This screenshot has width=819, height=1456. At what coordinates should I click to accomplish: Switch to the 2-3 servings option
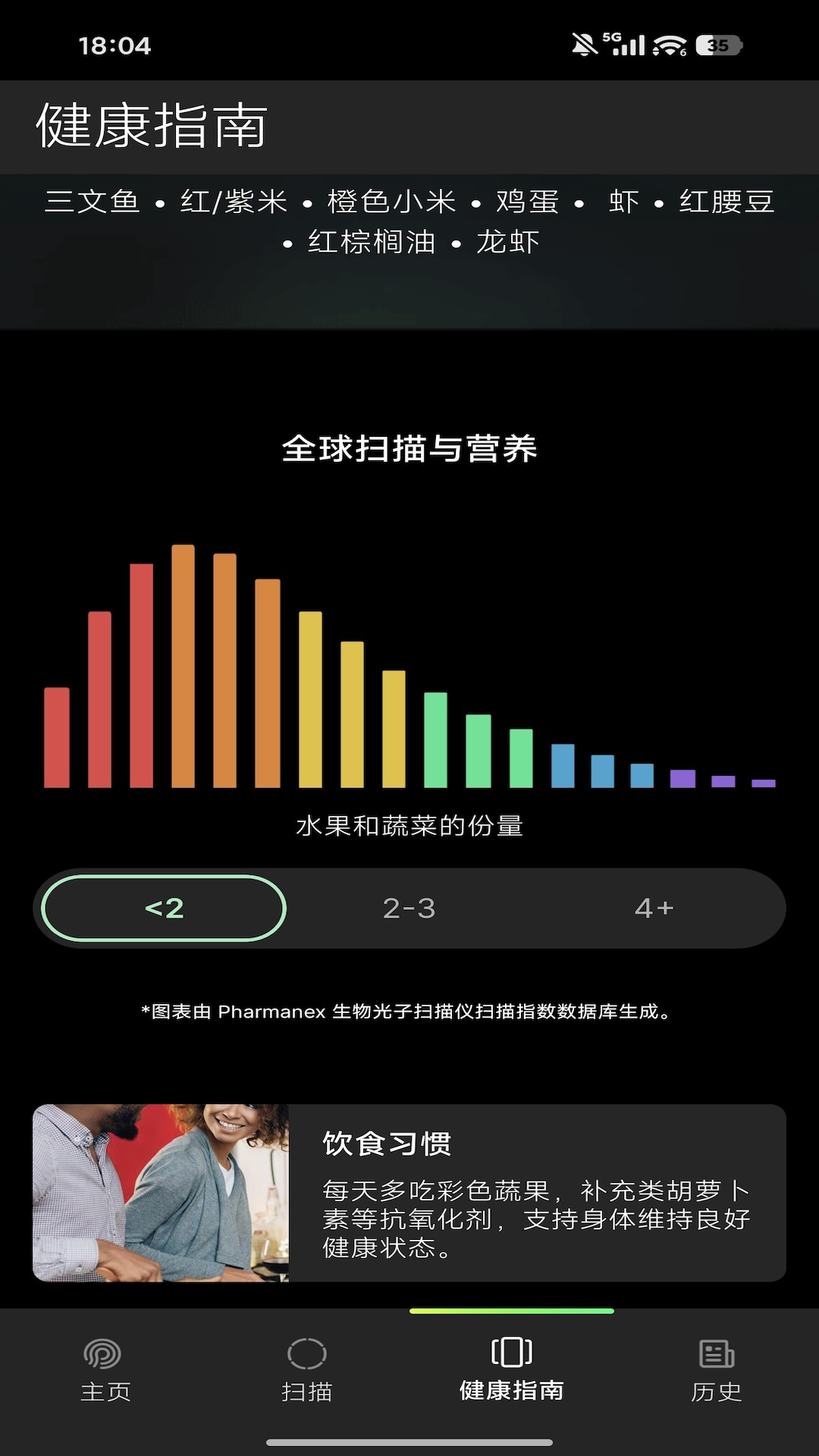409,908
